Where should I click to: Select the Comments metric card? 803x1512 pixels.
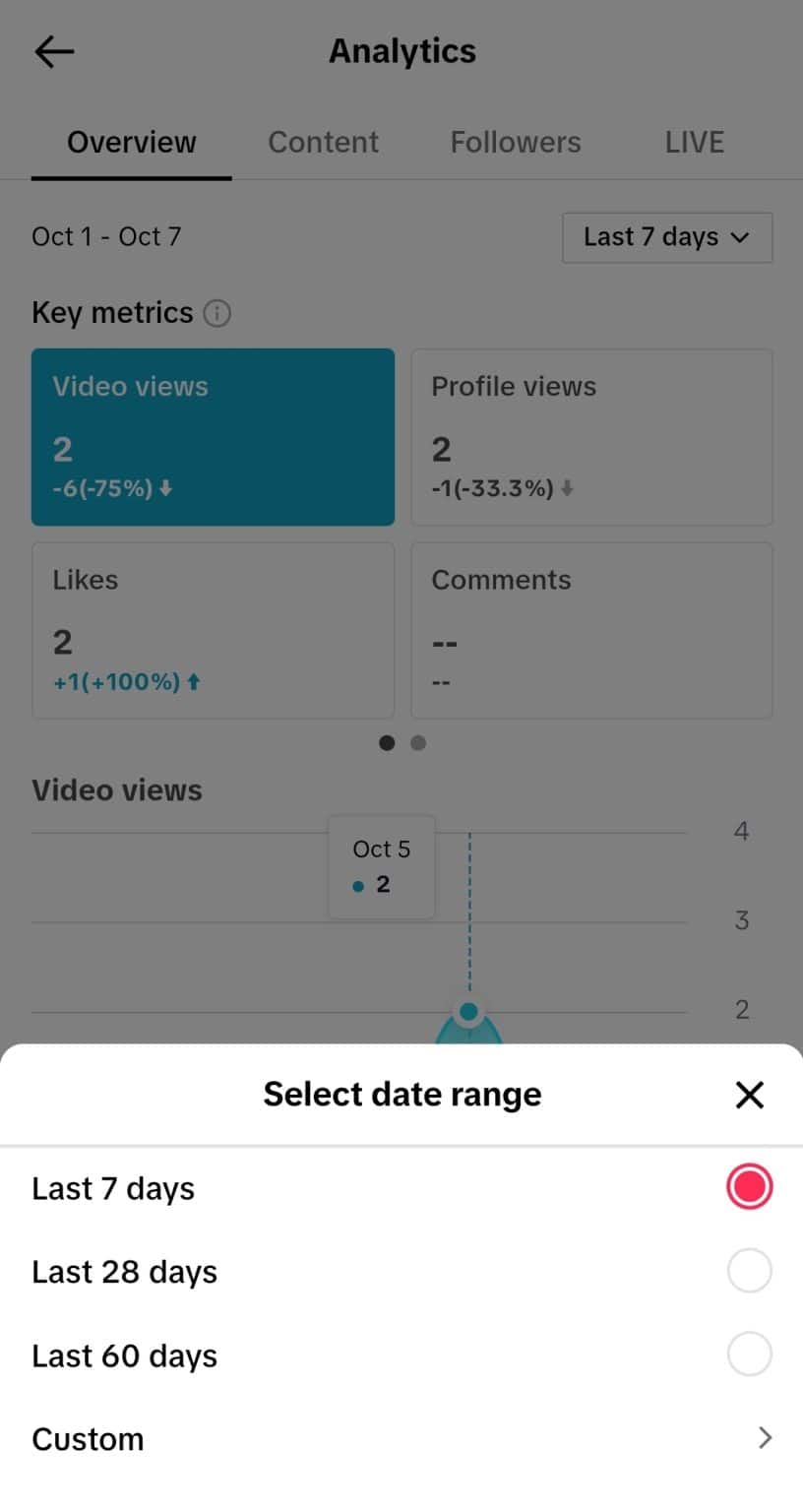point(591,630)
